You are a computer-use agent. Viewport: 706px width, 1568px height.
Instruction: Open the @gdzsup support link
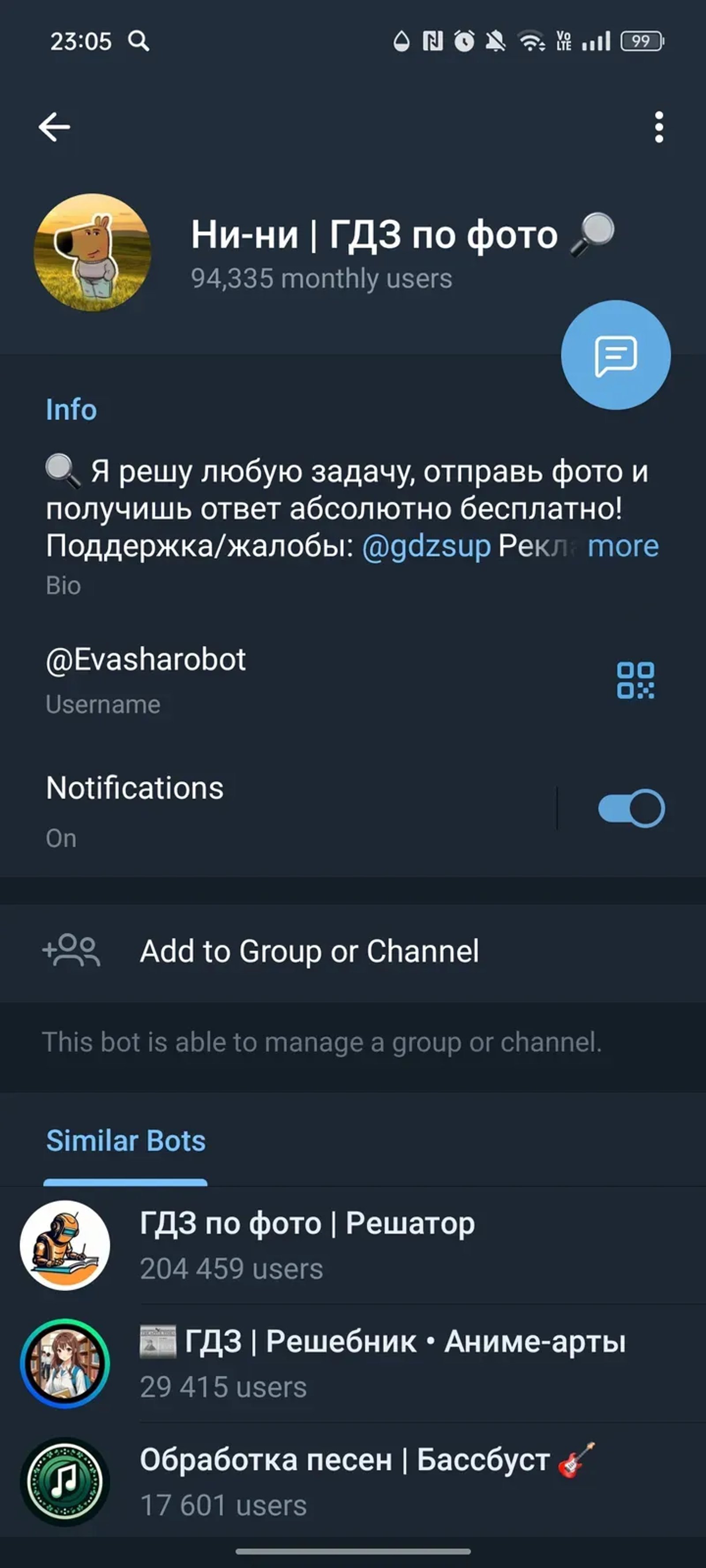pos(425,546)
